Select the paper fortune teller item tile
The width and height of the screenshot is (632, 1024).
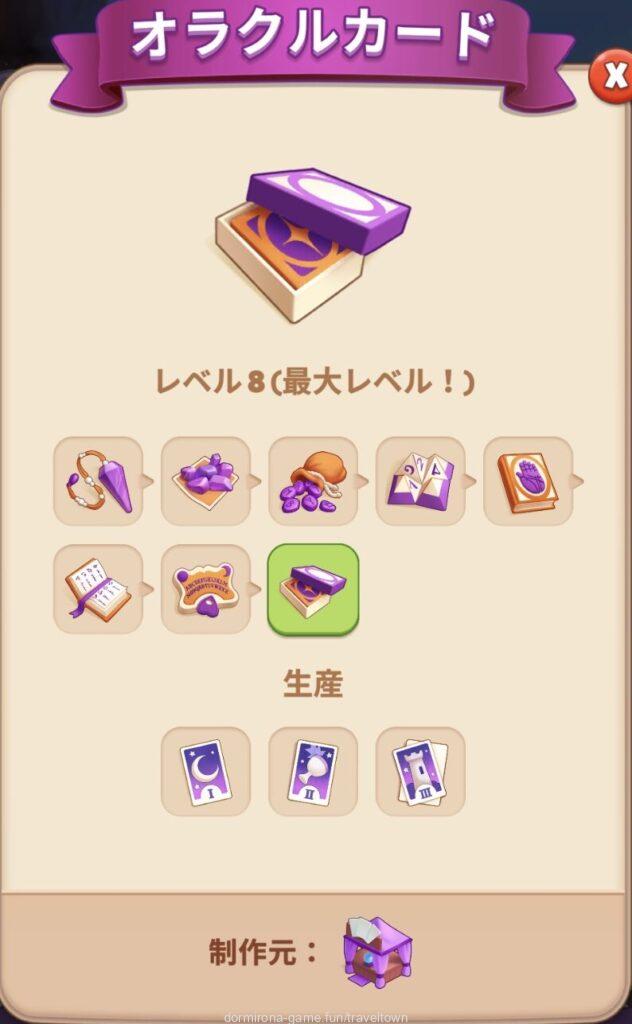420,481
